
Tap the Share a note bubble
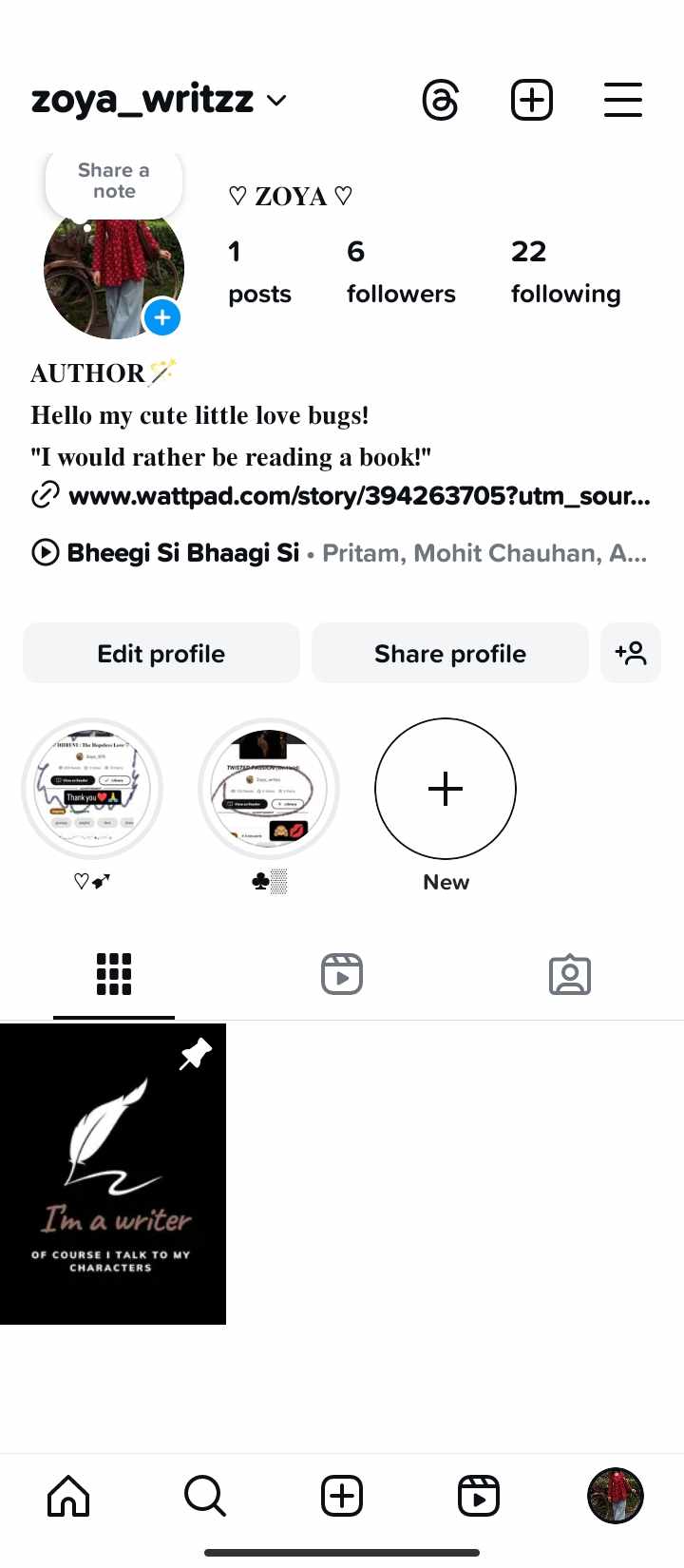point(114,181)
